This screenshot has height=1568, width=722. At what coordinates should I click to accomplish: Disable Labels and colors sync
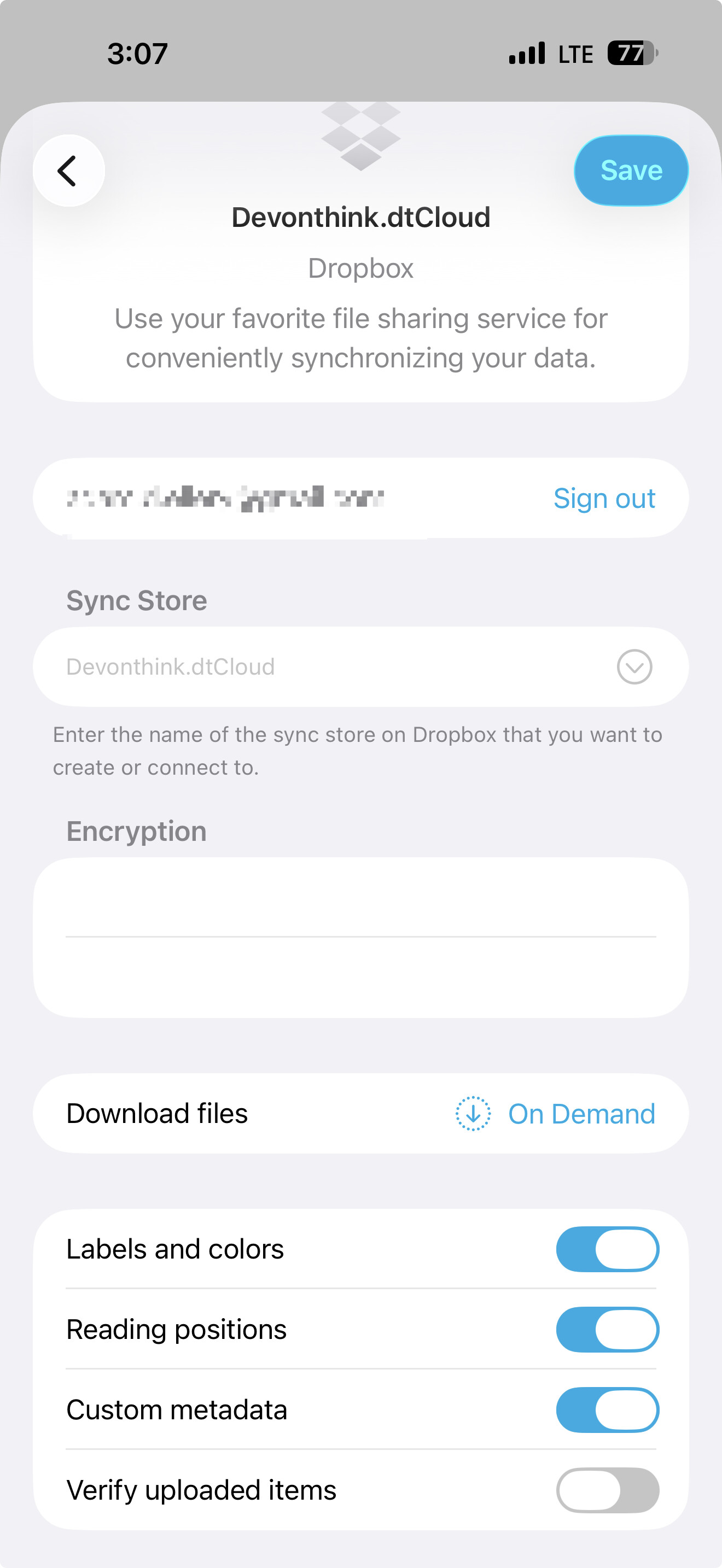(607, 1248)
